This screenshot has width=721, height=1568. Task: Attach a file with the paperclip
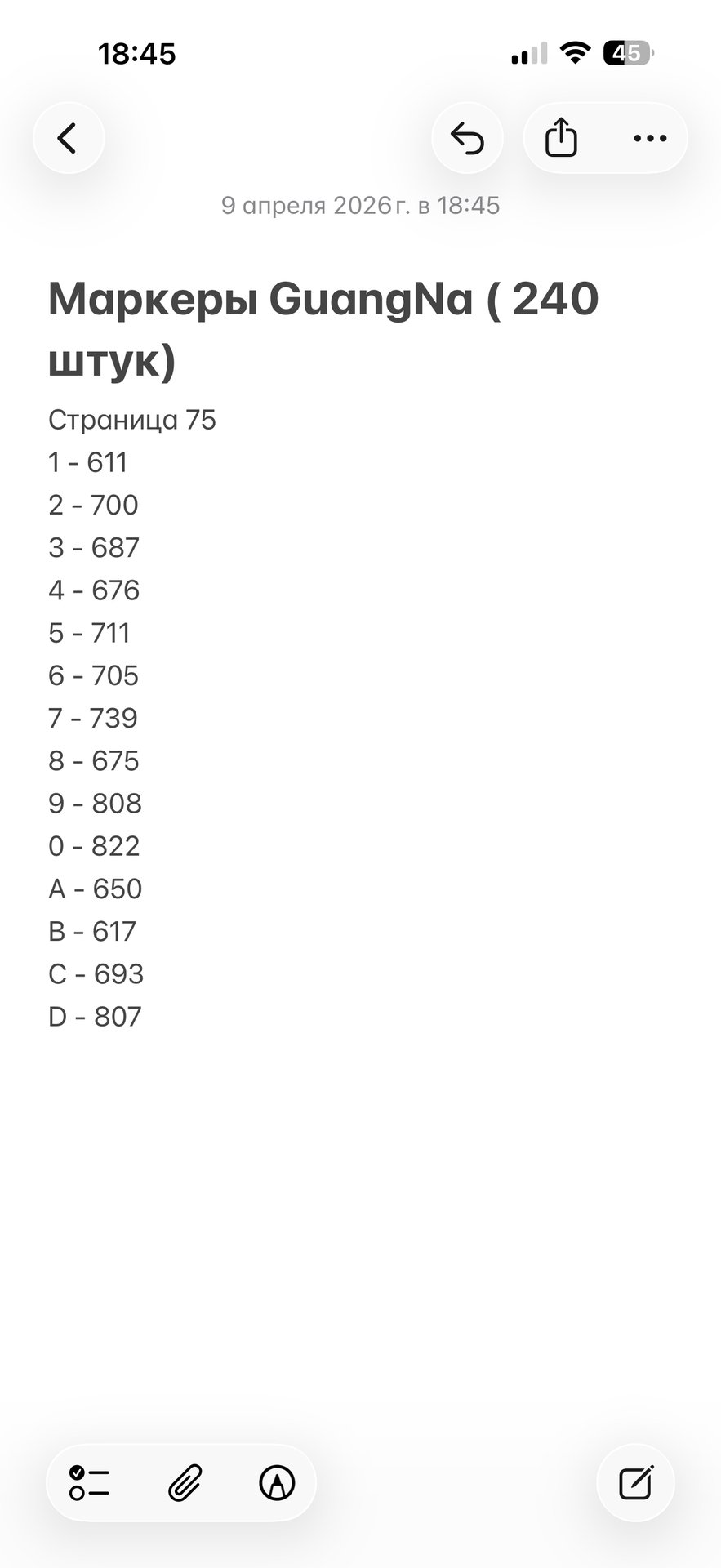(185, 1482)
